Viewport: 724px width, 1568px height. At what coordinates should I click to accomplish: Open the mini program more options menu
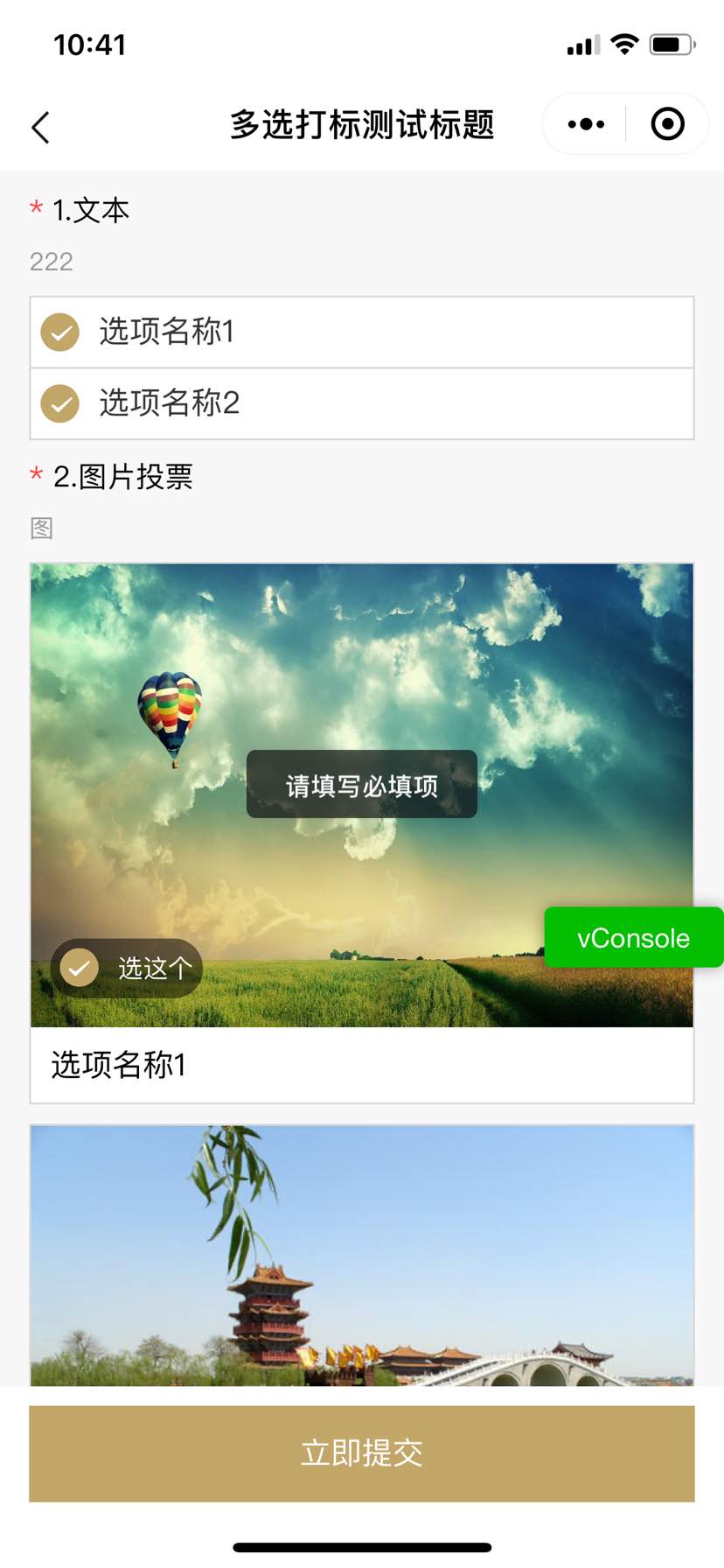pyautogui.click(x=586, y=124)
